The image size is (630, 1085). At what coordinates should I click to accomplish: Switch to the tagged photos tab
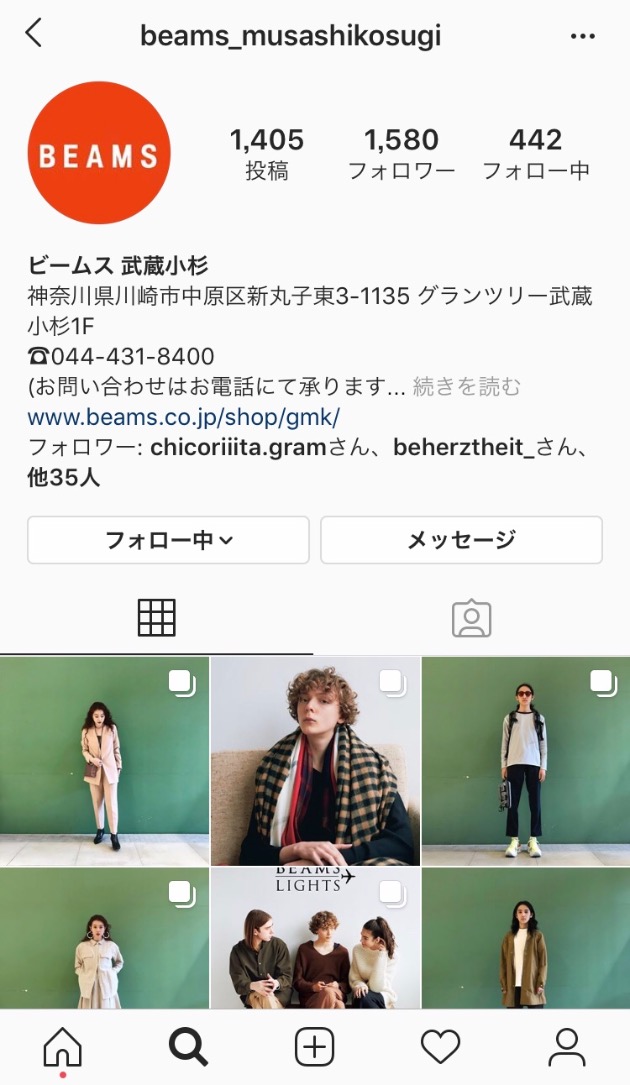coord(471,619)
